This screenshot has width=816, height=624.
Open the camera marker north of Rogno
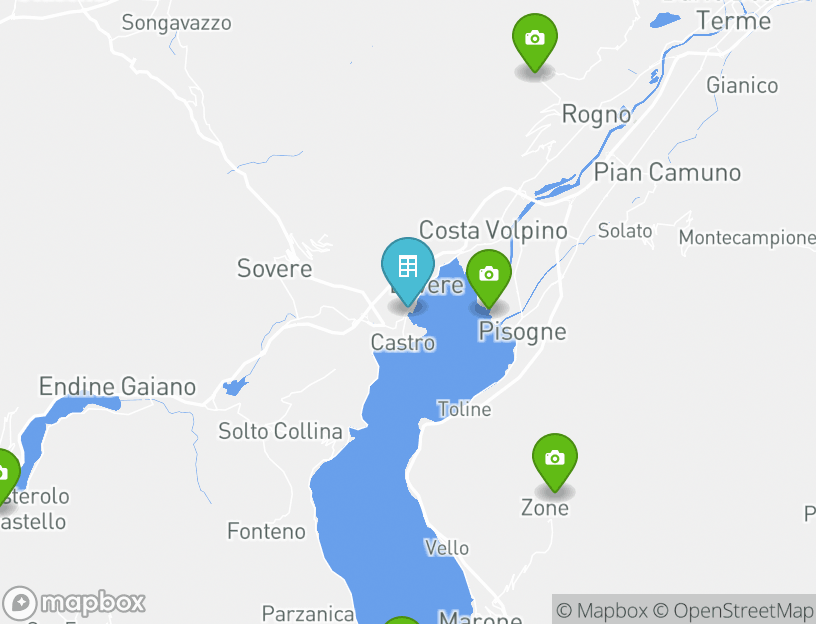click(x=535, y=40)
